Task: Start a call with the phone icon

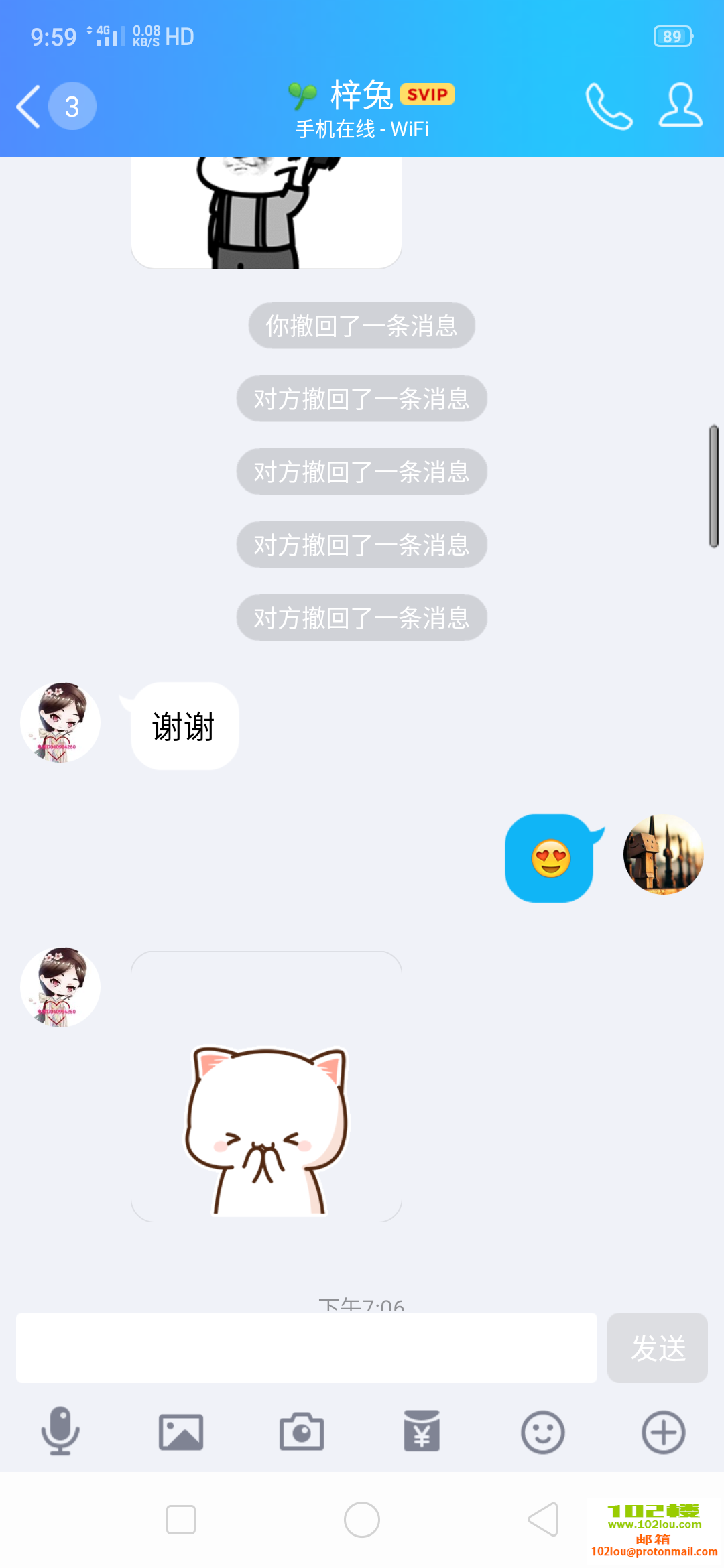Action: pyautogui.click(x=607, y=106)
